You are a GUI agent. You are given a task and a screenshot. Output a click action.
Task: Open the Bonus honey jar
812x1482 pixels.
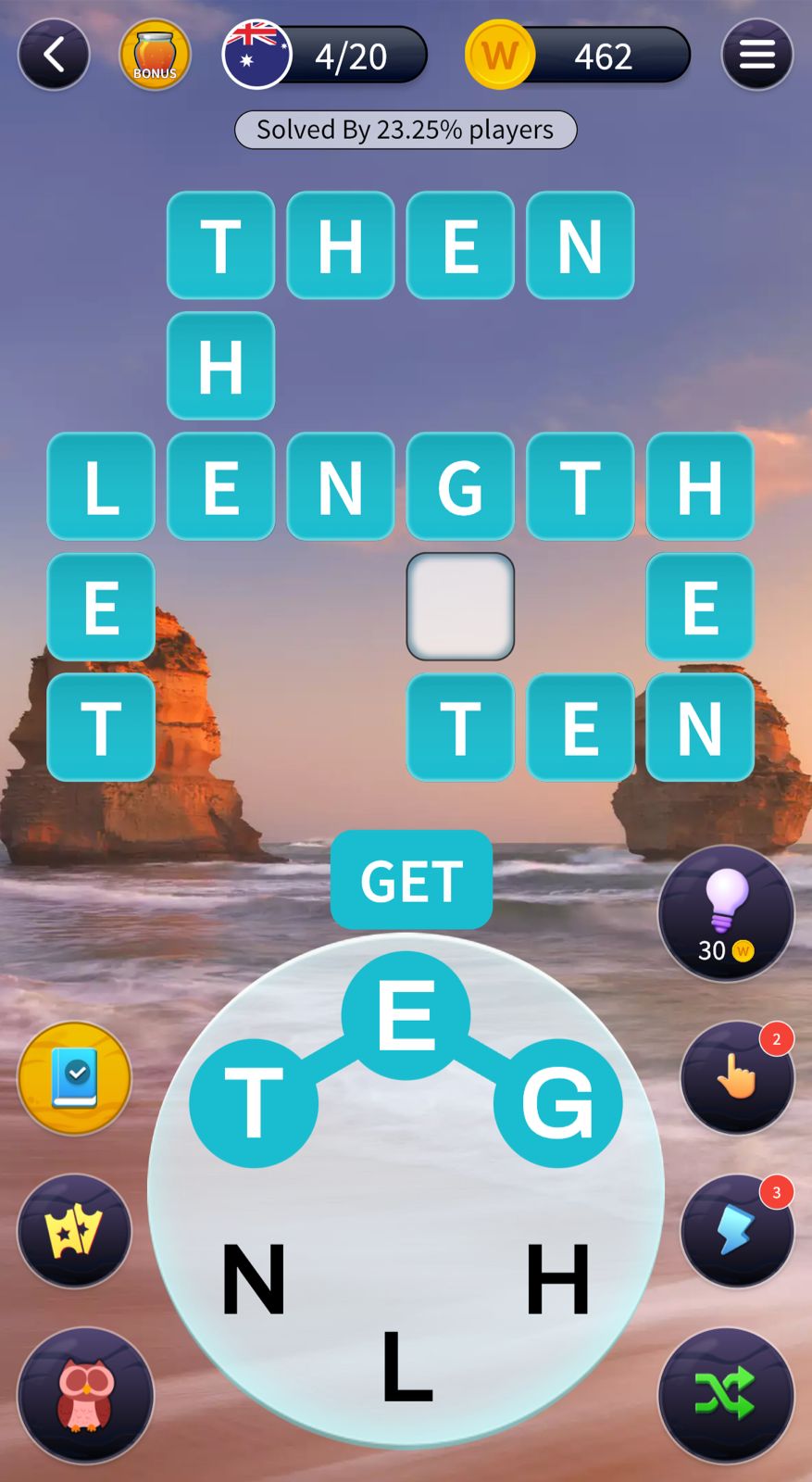tap(155, 56)
